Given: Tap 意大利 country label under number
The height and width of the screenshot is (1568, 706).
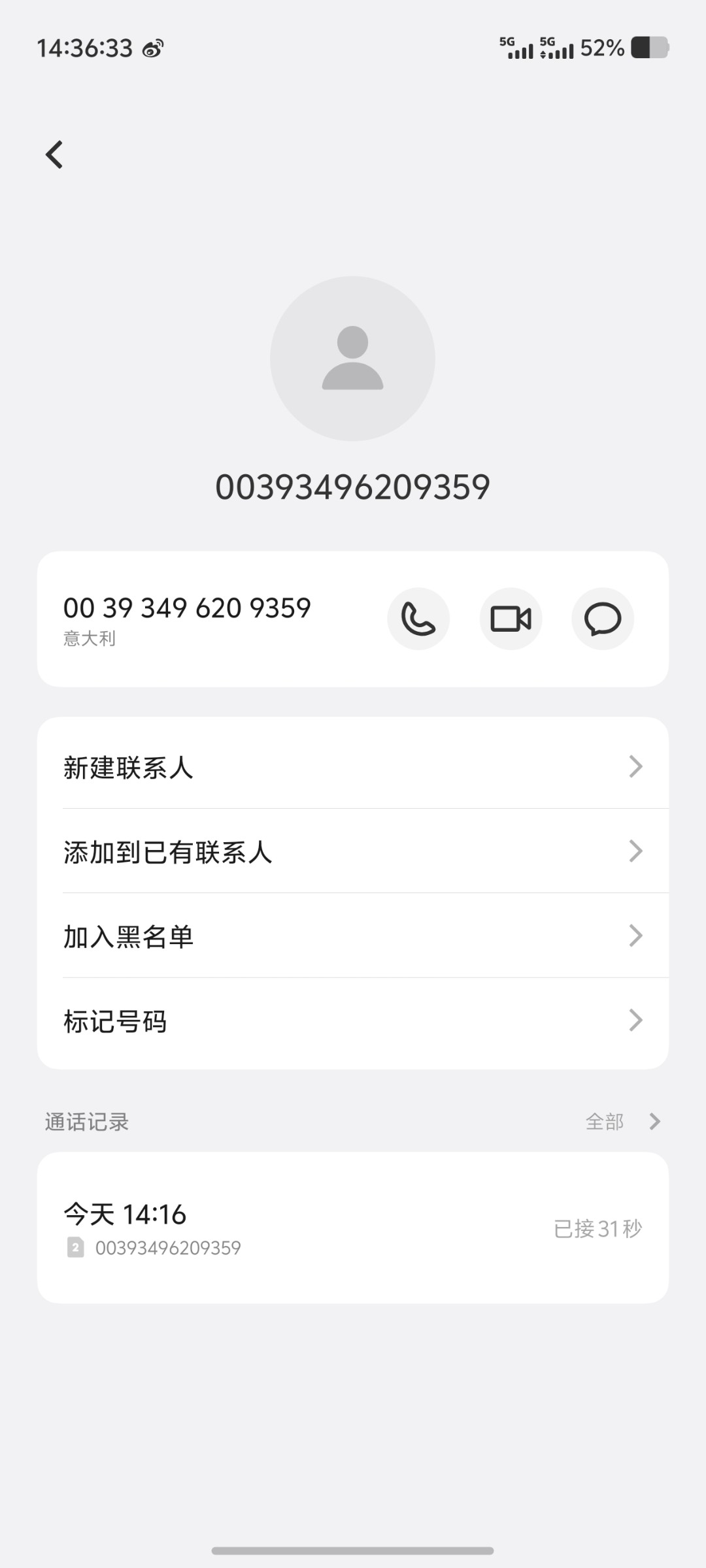Looking at the screenshot, I should (x=89, y=638).
